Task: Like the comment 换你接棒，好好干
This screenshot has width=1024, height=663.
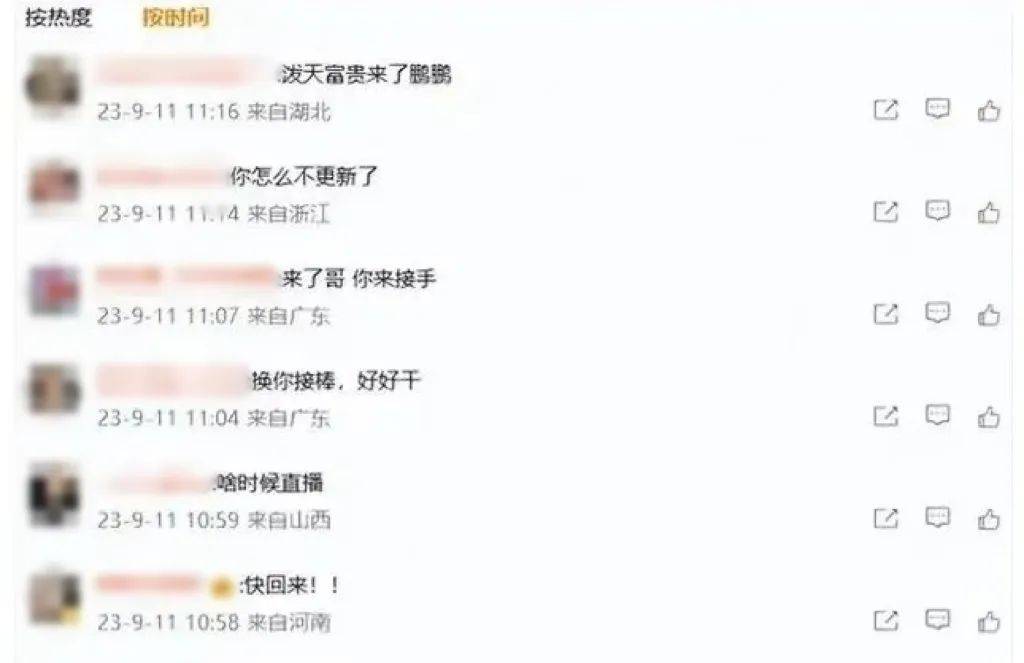Action: 989,416
